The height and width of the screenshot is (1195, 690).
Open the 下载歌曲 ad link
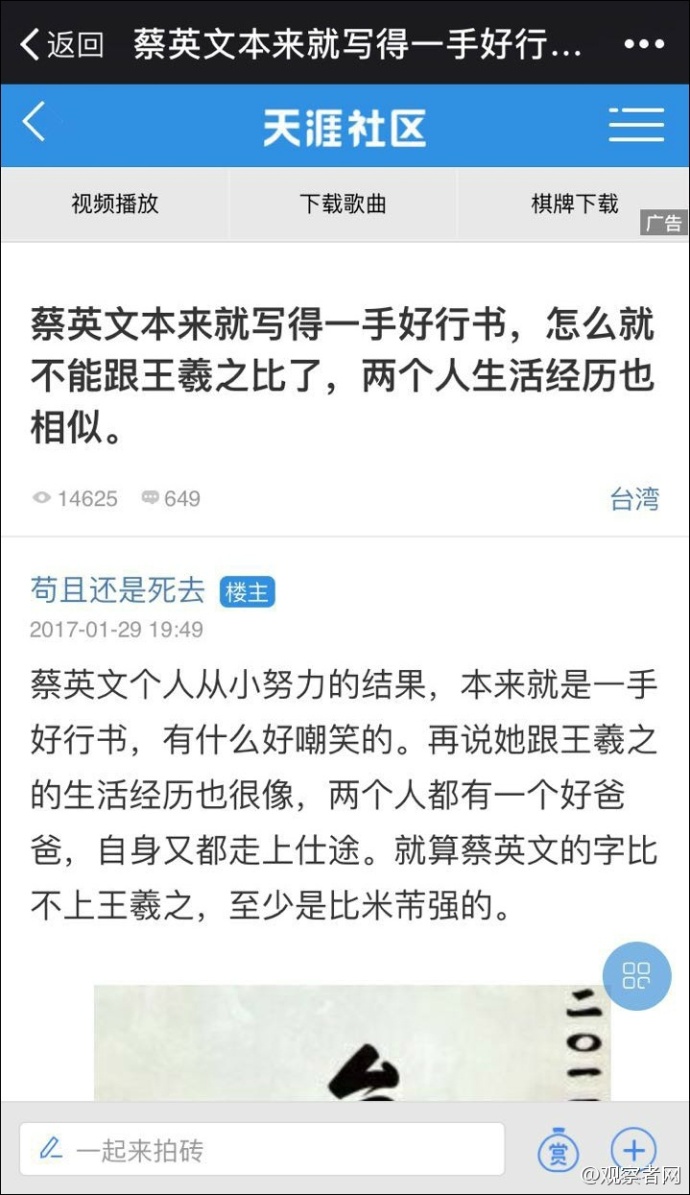(x=343, y=204)
